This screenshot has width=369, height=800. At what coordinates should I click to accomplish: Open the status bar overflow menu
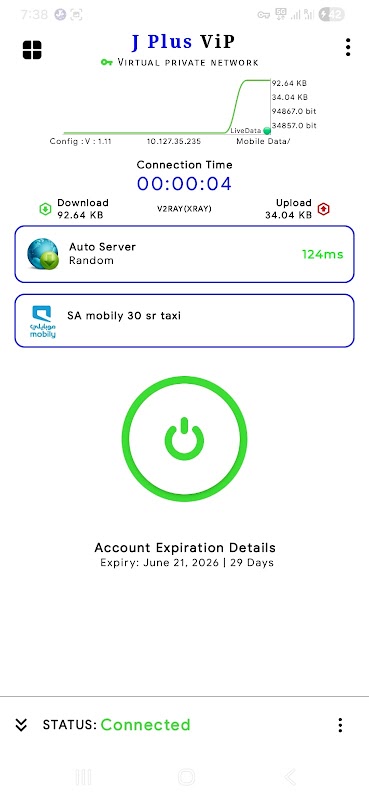(x=340, y=724)
